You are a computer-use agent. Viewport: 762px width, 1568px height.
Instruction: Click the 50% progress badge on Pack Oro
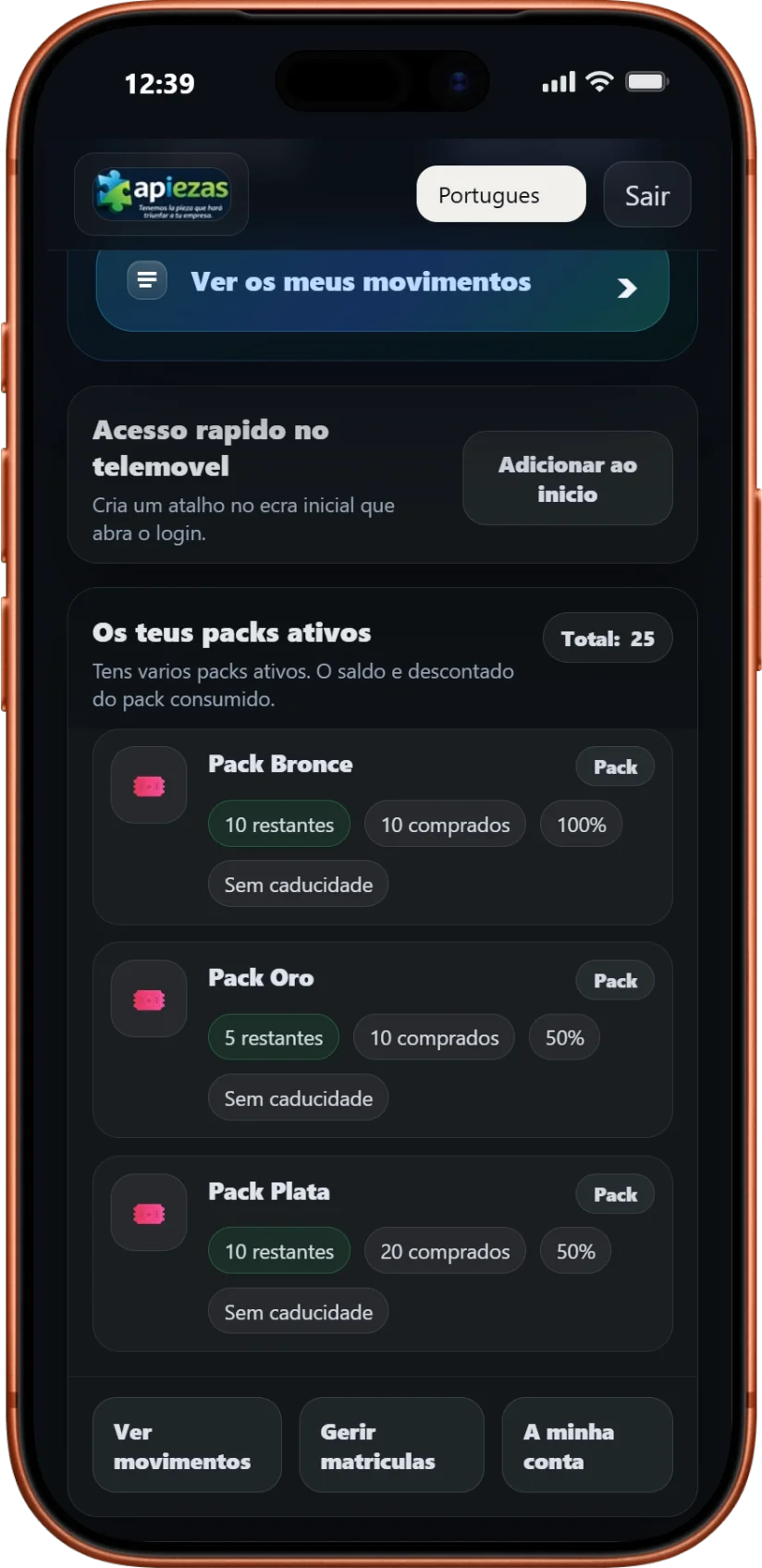click(563, 1036)
